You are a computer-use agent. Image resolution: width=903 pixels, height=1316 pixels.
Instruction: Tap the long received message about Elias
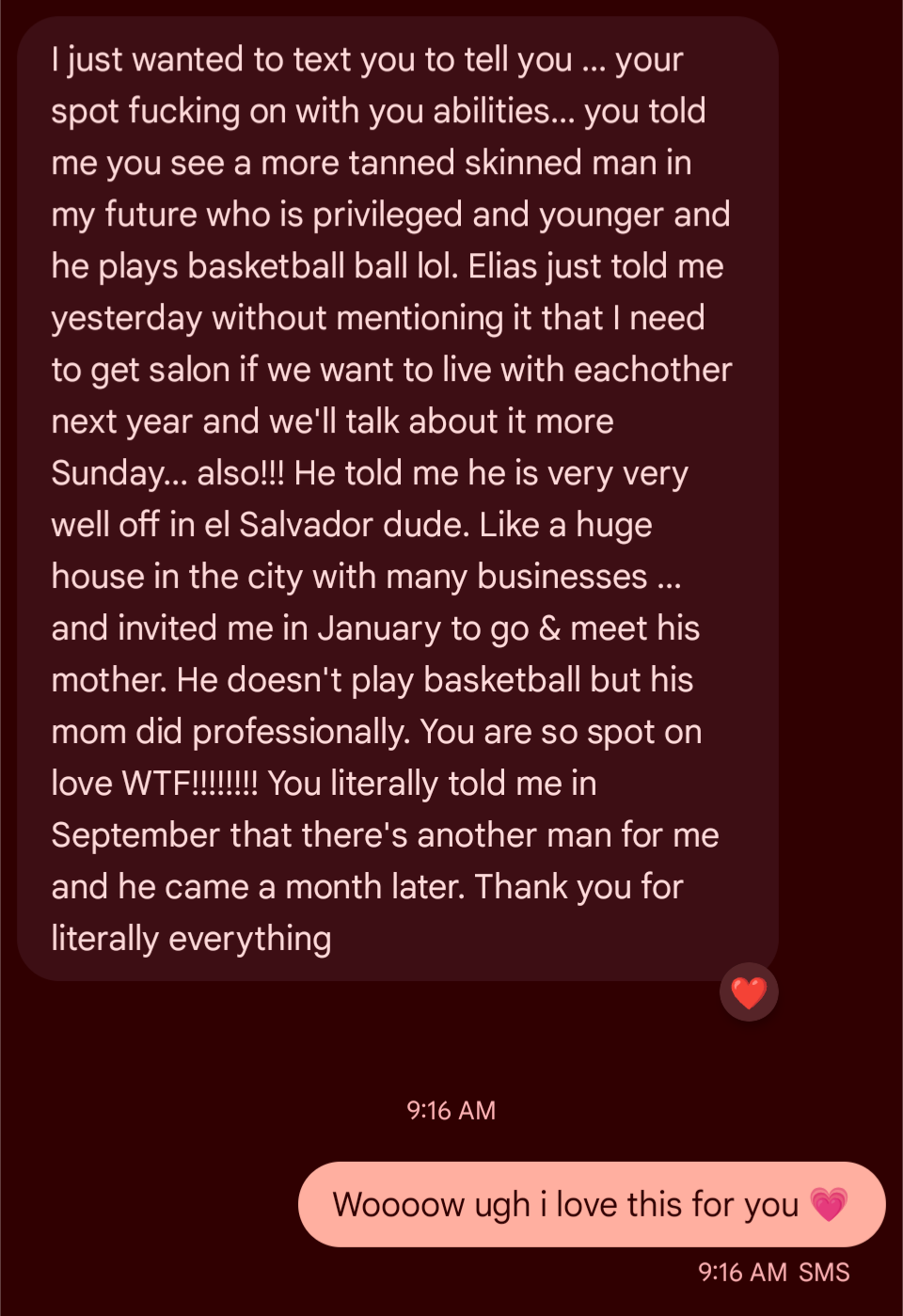pos(397,499)
